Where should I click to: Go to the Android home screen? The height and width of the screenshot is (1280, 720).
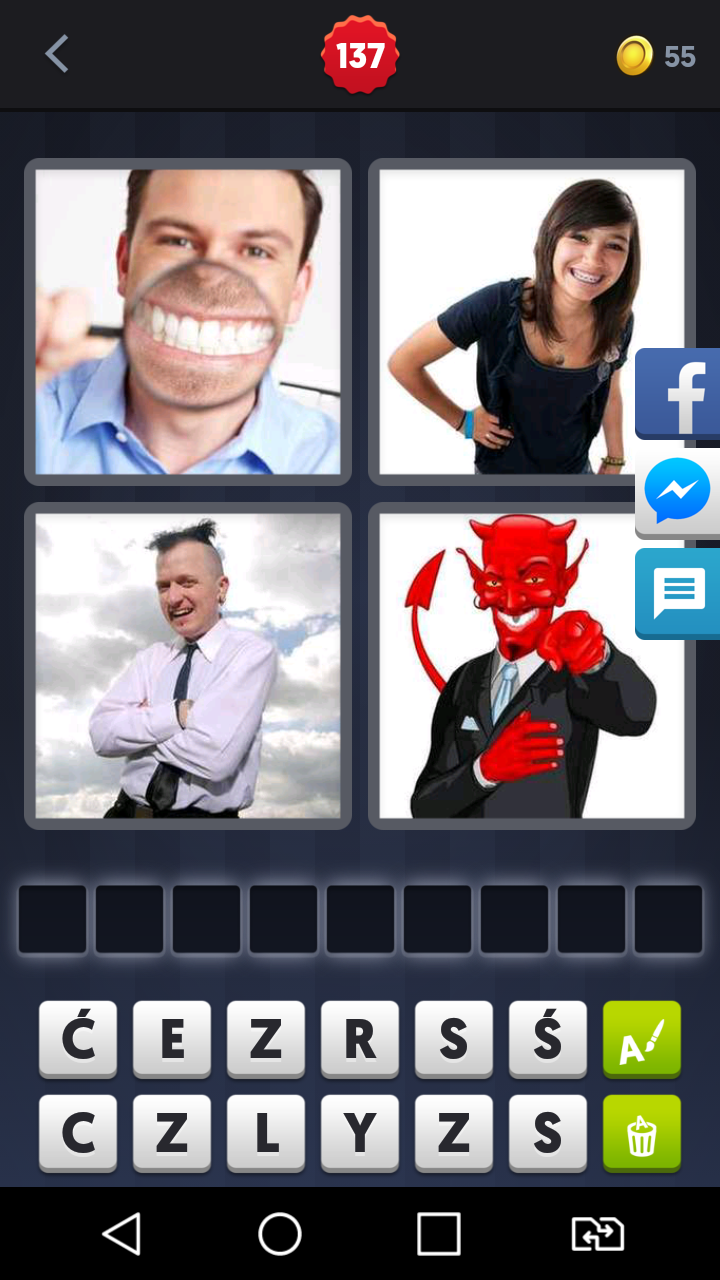tap(280, 1234)
